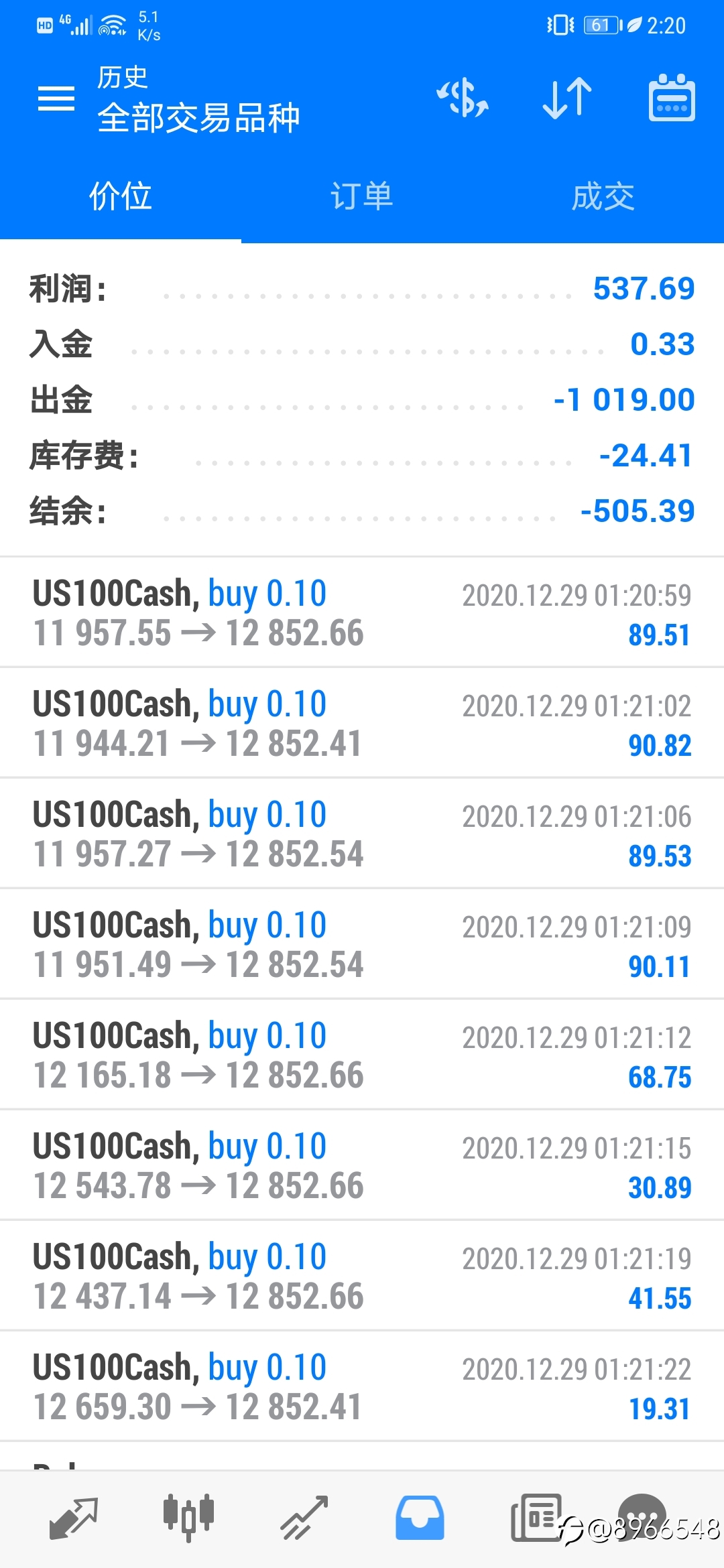
Task: Open the news feed tab
Action: pos(536,1518)
